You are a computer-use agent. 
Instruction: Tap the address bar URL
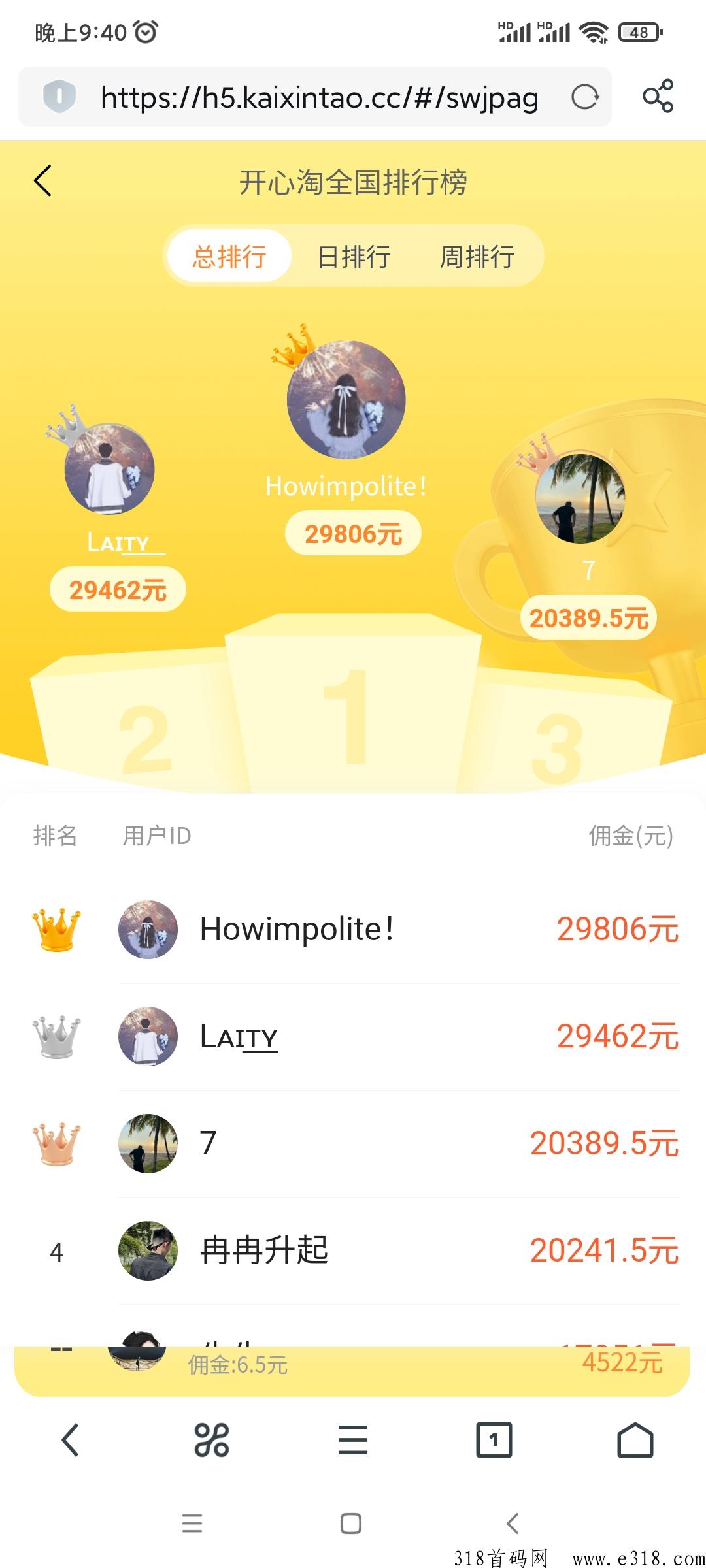(x=319, y=98)
